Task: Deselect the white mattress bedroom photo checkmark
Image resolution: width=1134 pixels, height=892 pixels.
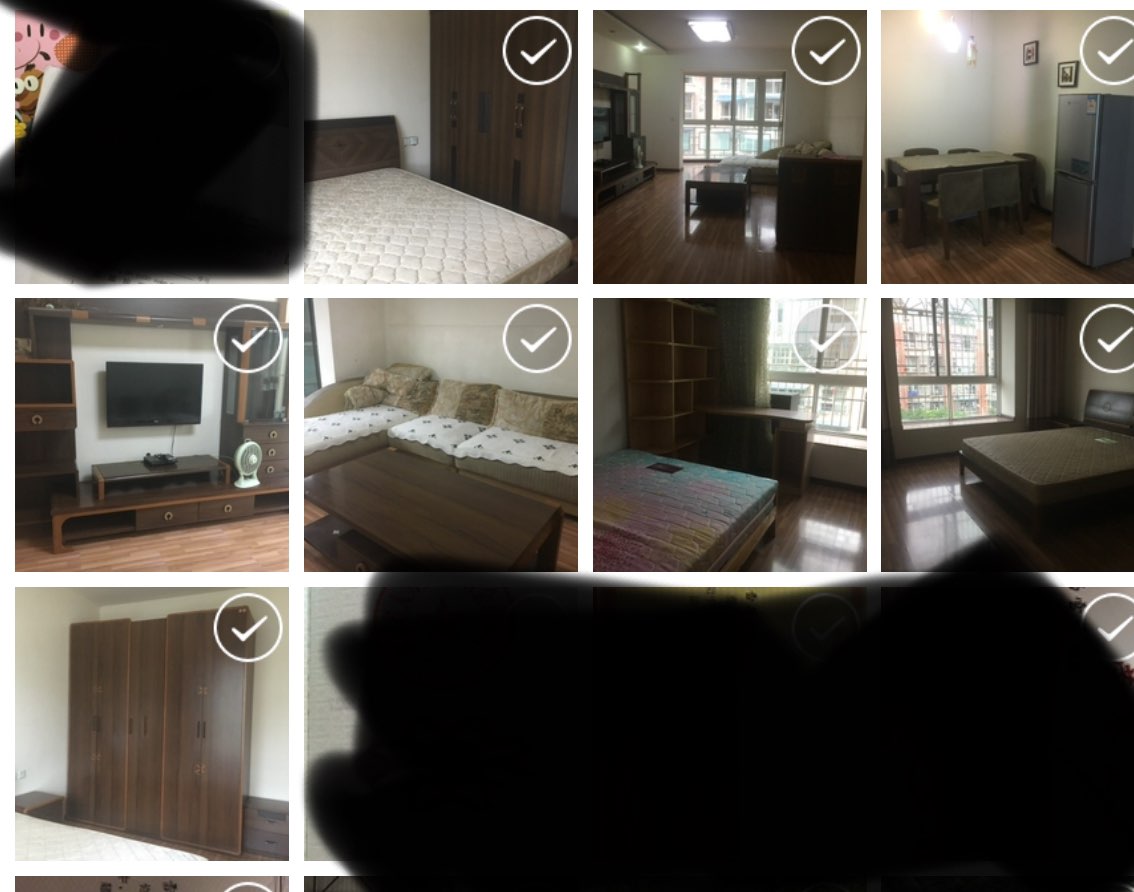Action: 537,50
